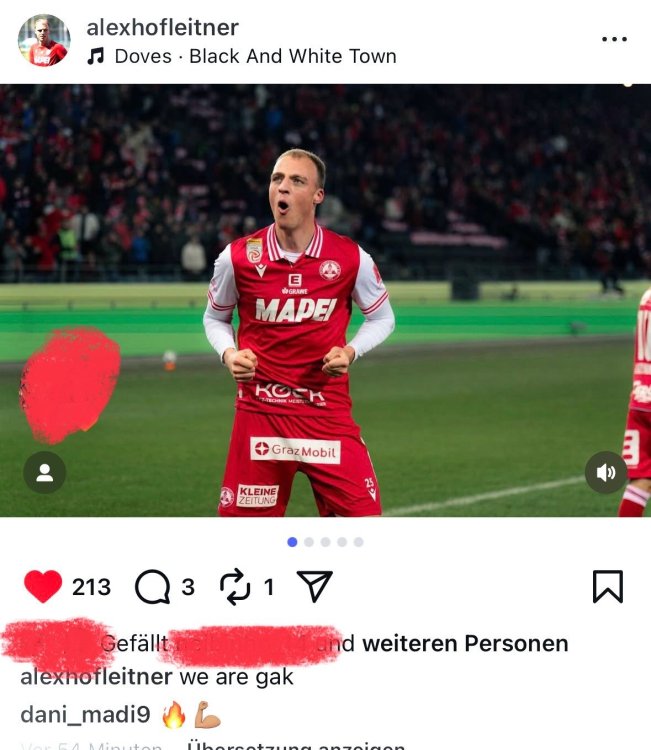View people tagged in the photo
Screen dimensions: 651x750
coord(44,473)
